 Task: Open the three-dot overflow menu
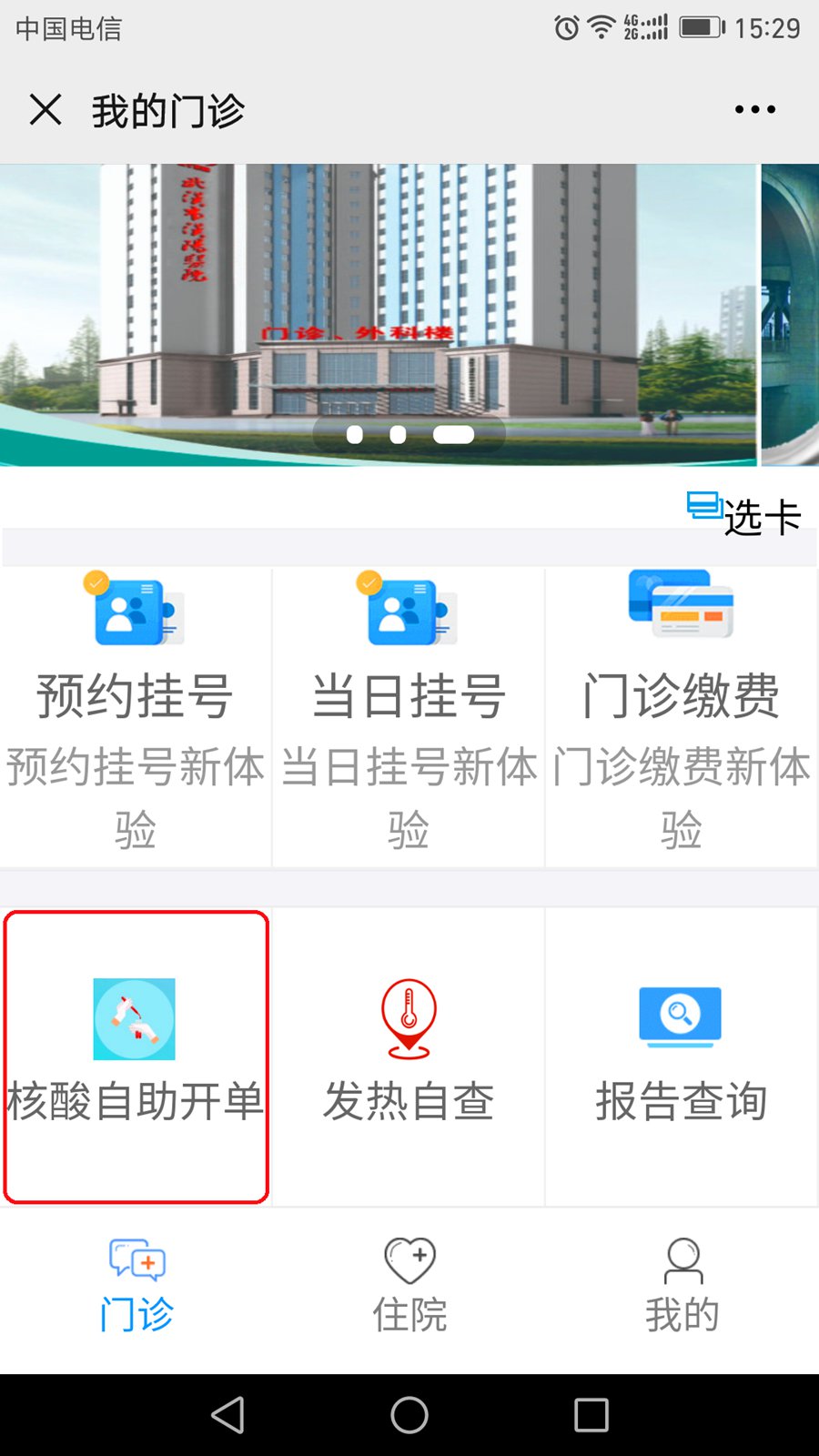tap(754, 110)
